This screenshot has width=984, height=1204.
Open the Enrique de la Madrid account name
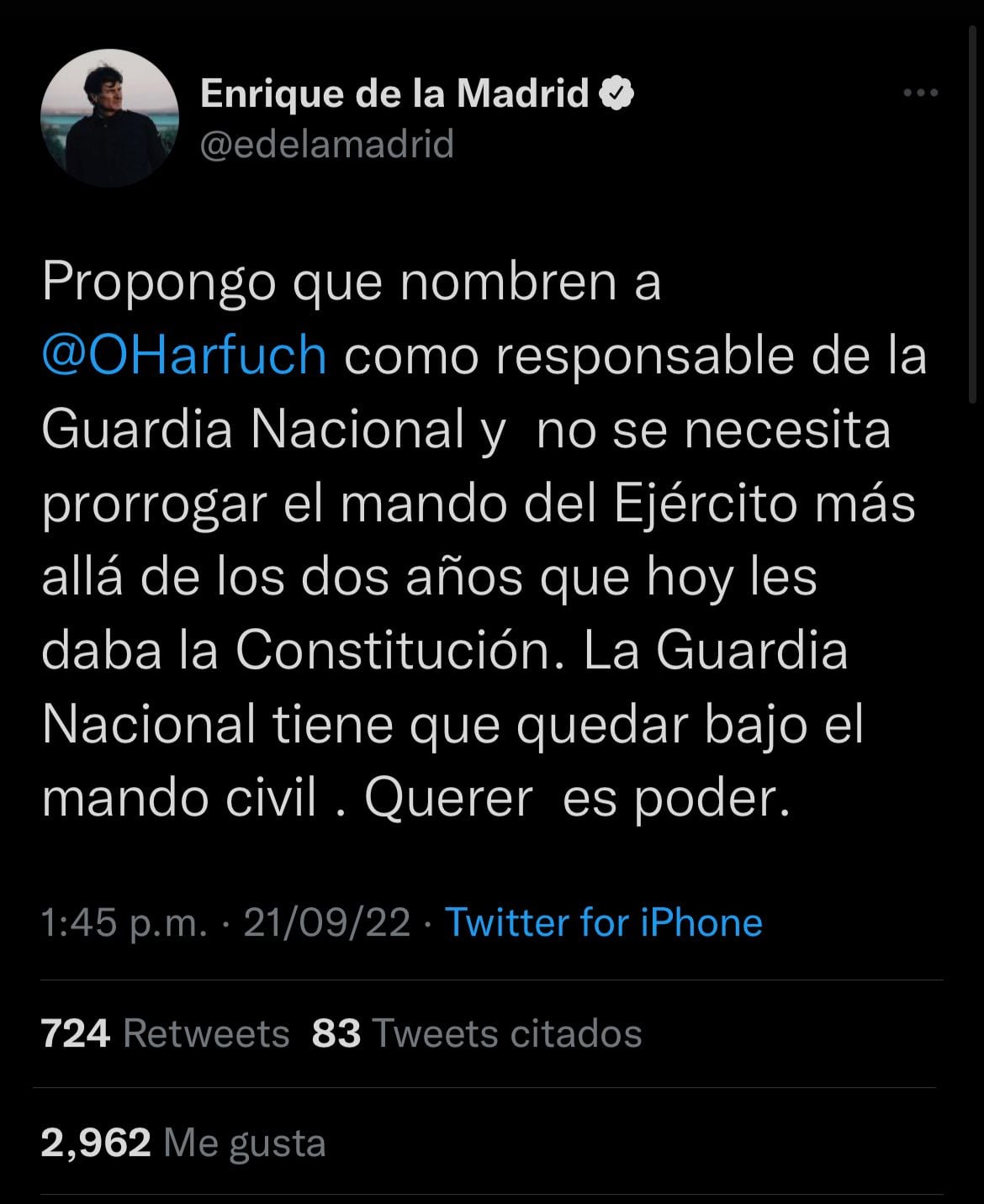394,93
